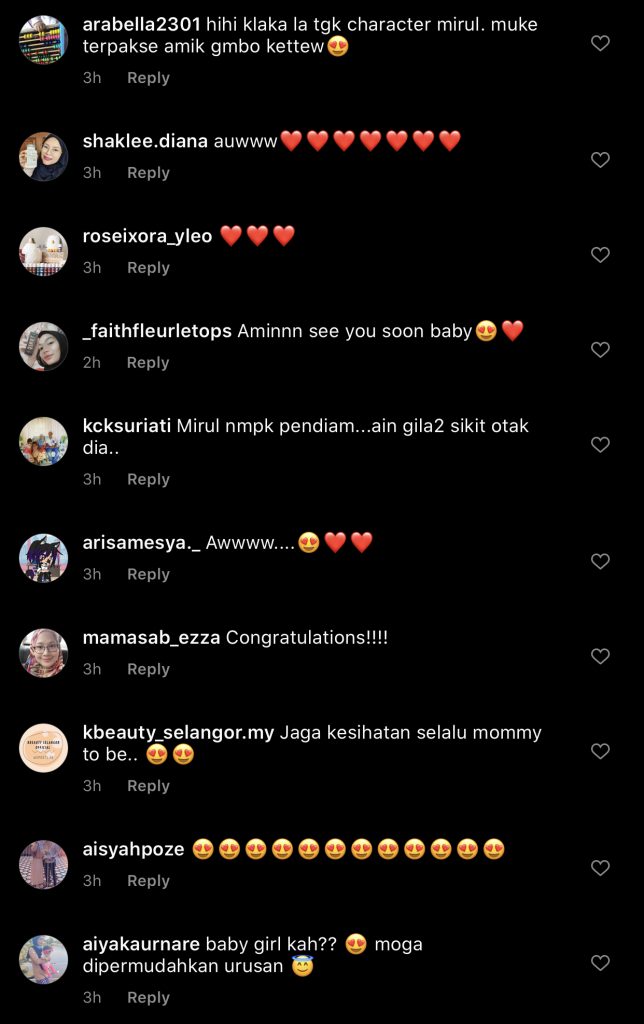644x1024 pixels.
Task: Reply to kbeauty_selangor.my's comment
Action: point(148,786)
